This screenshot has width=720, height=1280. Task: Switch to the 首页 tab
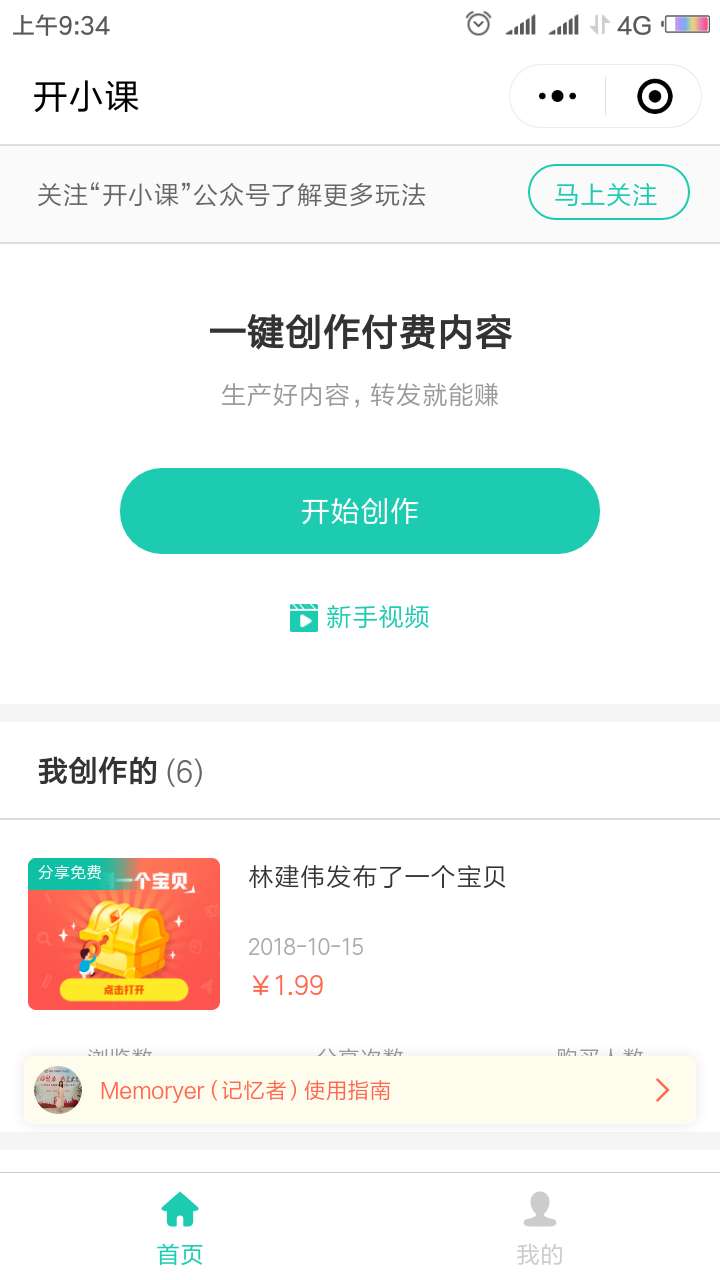click(x=180, y=1228)
